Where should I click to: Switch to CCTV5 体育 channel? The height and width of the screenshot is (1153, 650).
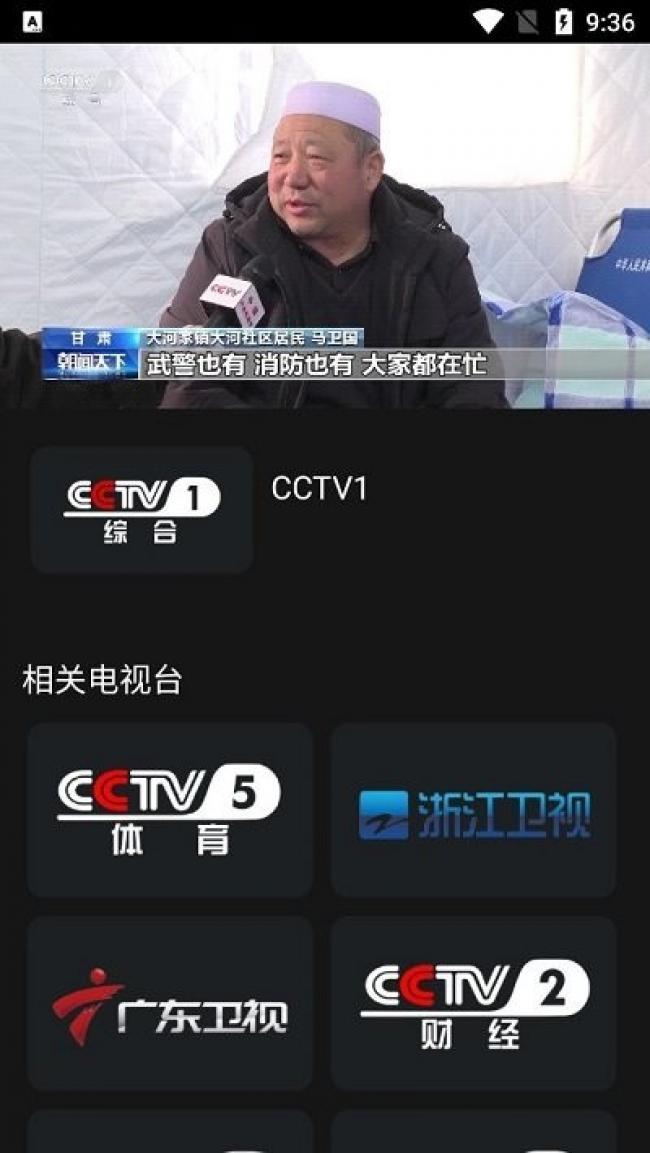tap(170, 810)
